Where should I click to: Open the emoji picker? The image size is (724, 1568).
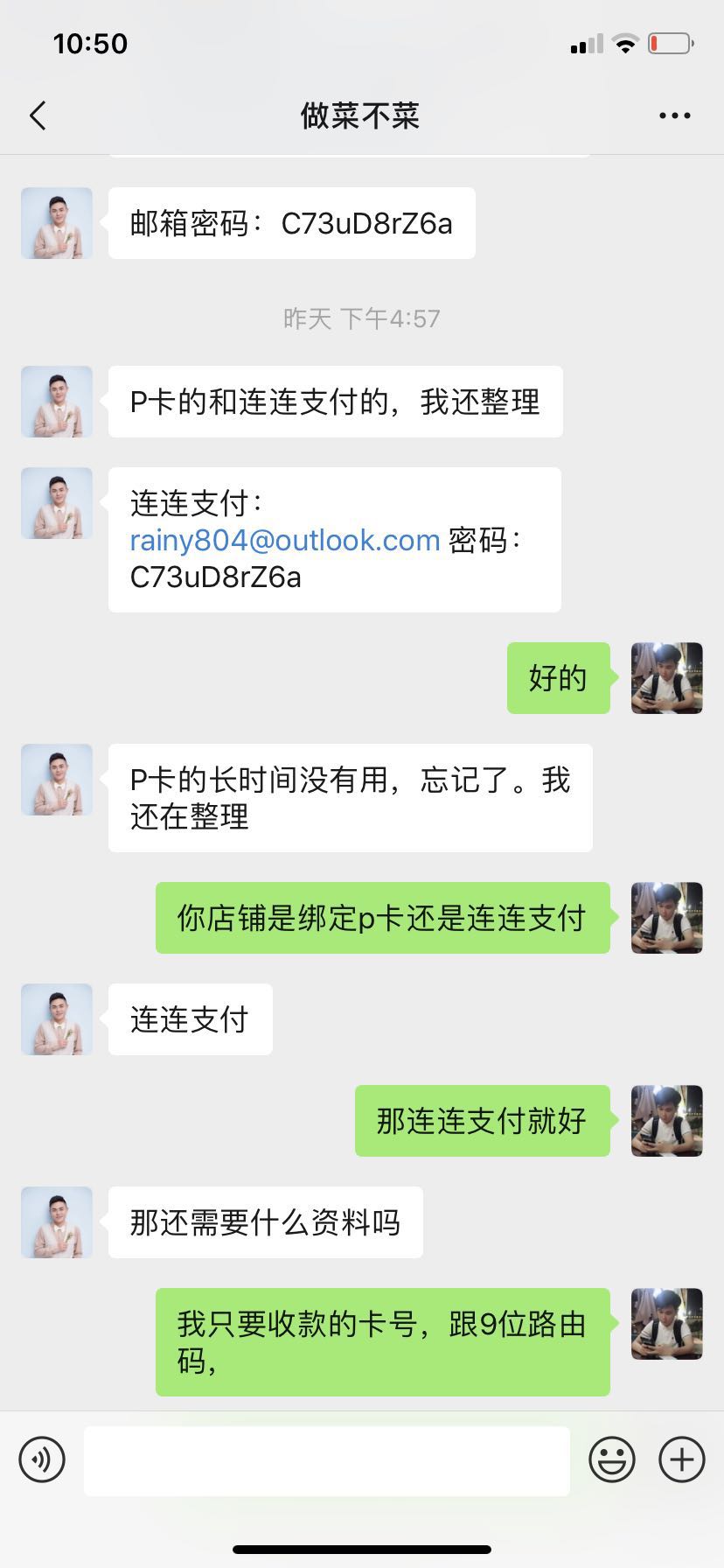(611, 1459)
